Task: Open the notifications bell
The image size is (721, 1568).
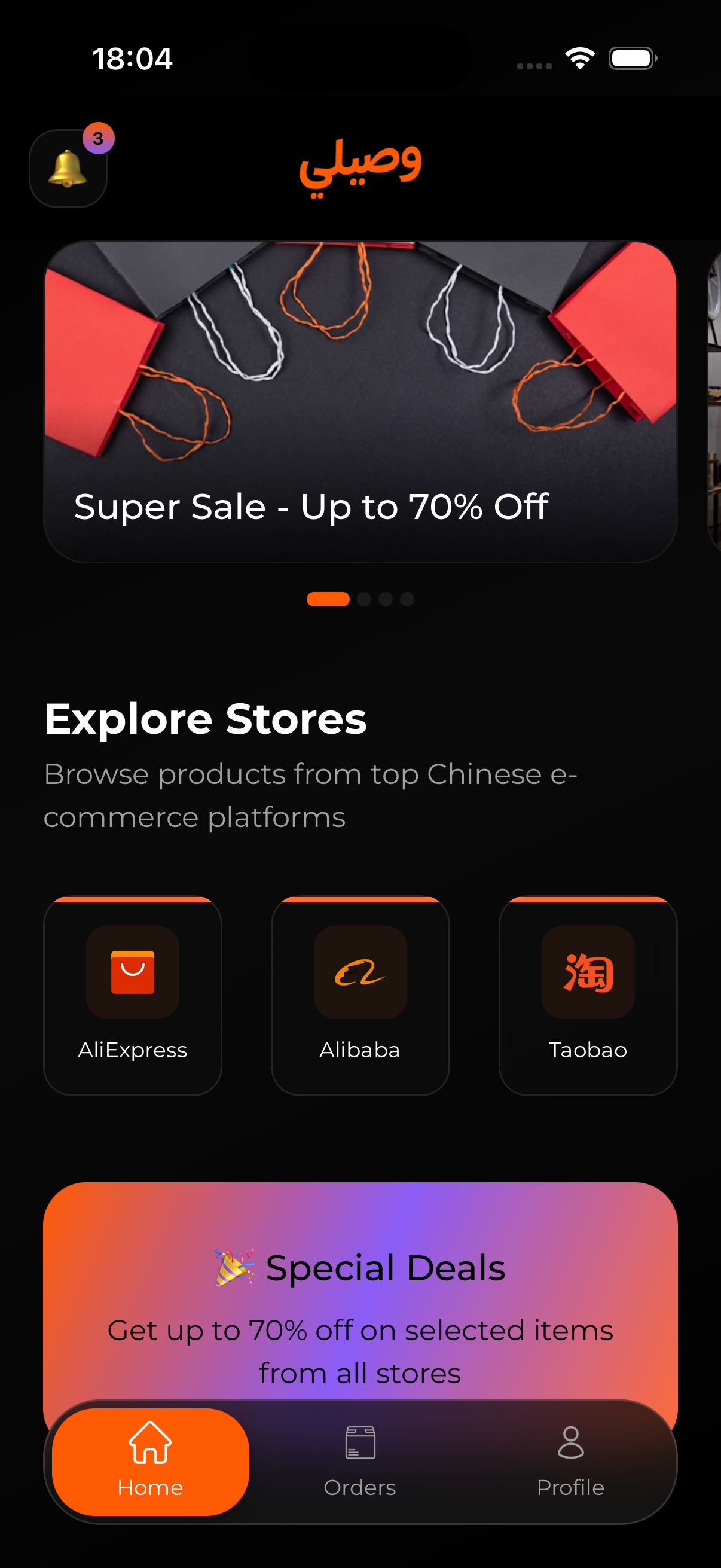Action: [68, 167]
